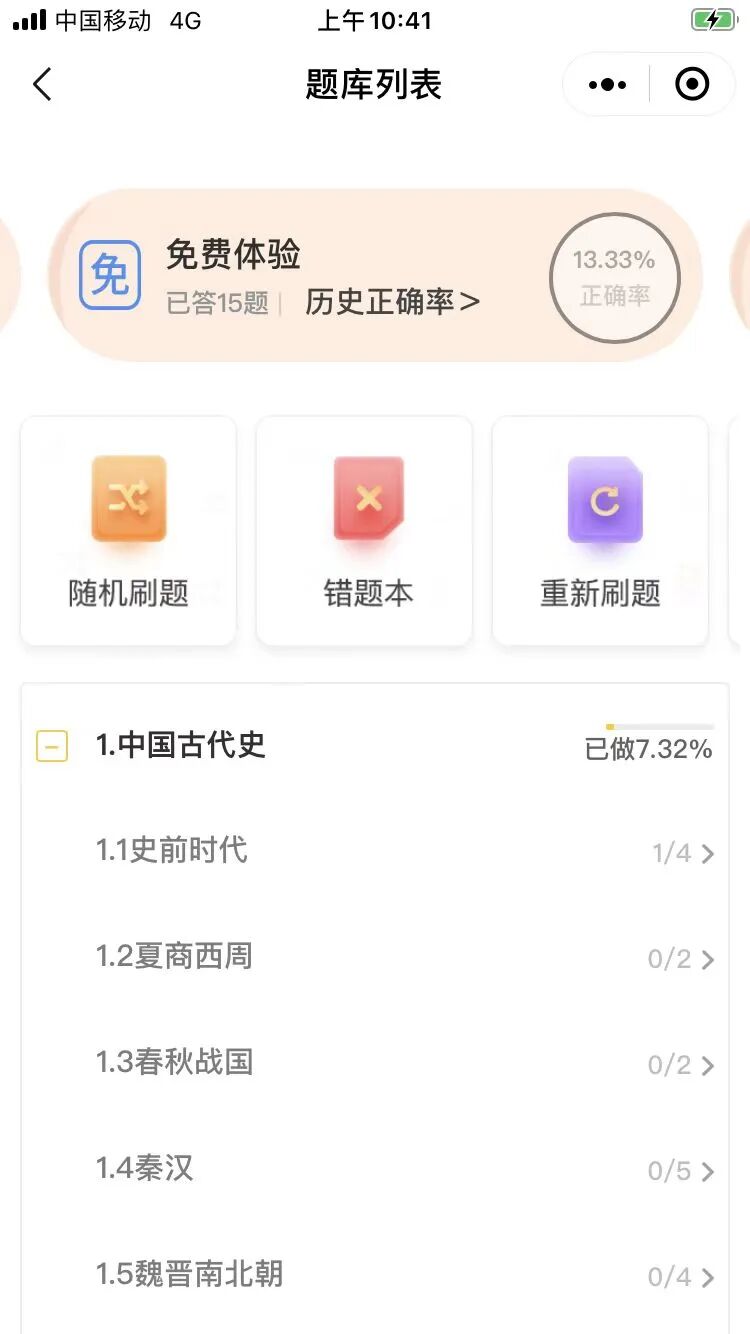Open the 错题本 wrong-answer book
The image size is (750, 1334).
point(365,531)
